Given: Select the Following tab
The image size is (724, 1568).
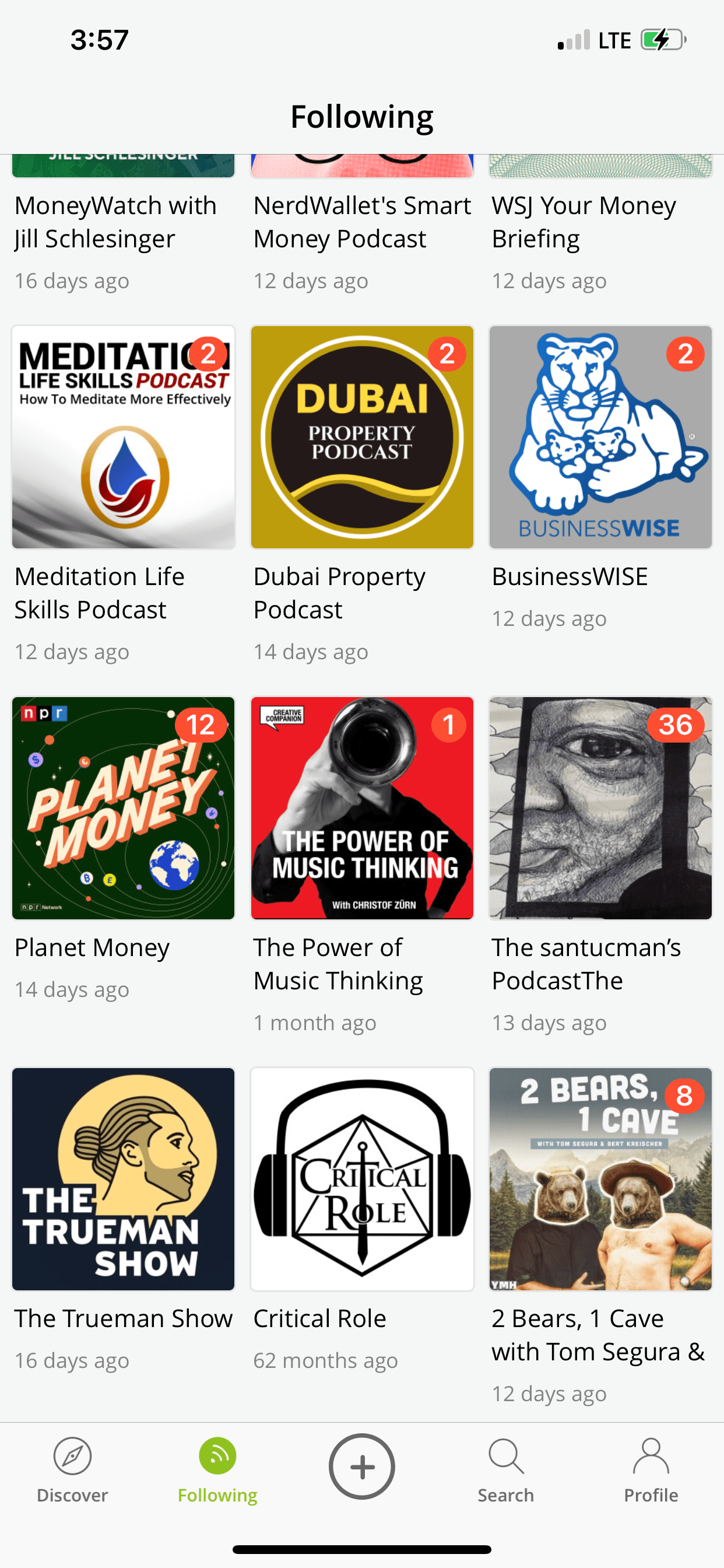Looking at the screenshot, I should pyautogui.click(x=217, y=1469).
